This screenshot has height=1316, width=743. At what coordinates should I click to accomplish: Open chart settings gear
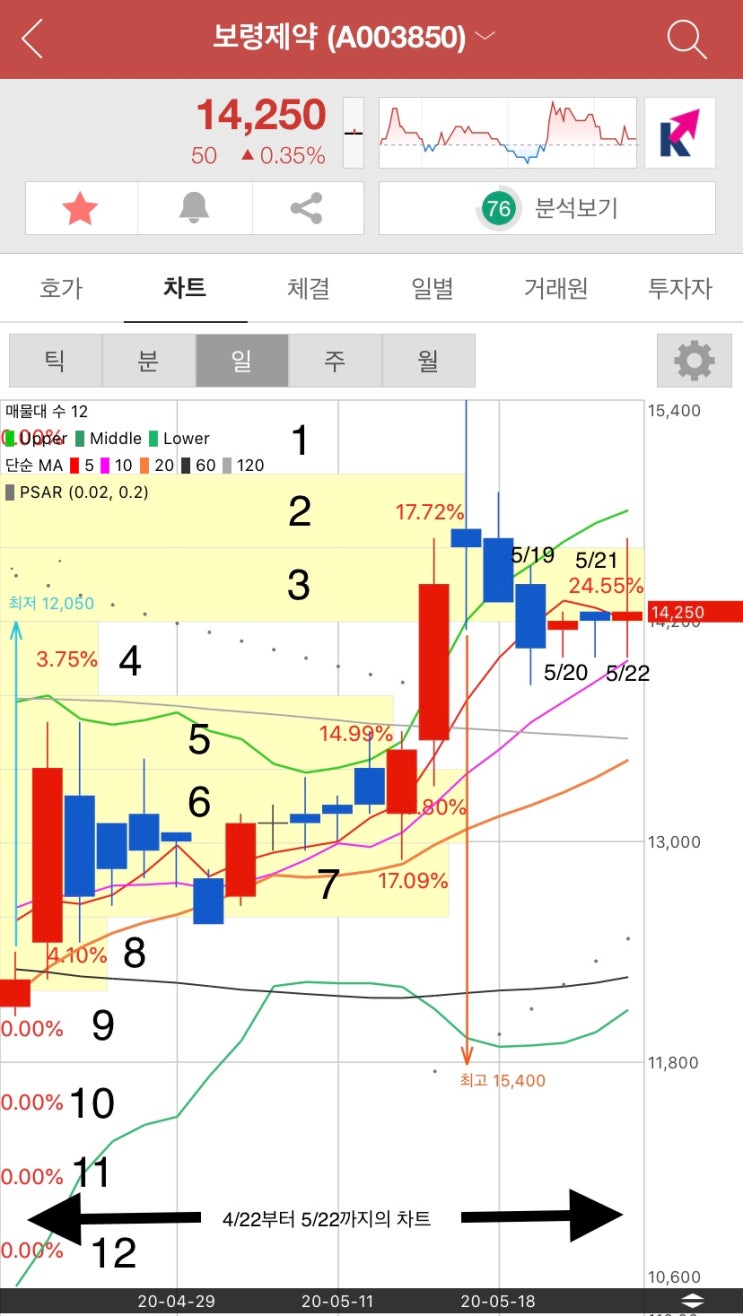click(x=694, y=360)
